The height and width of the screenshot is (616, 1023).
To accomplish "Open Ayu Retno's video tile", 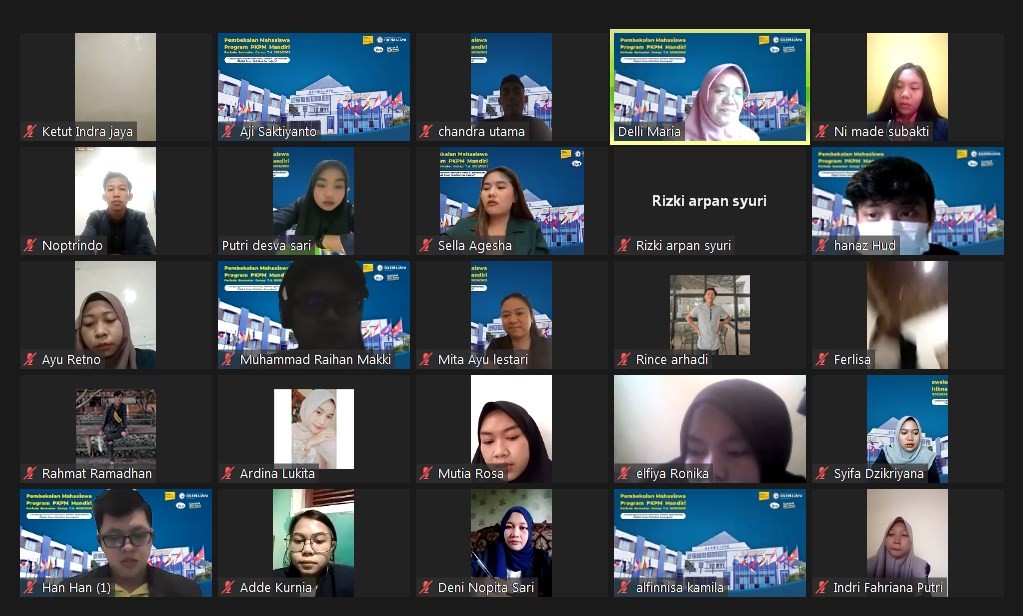I will (x=115, y=314).
